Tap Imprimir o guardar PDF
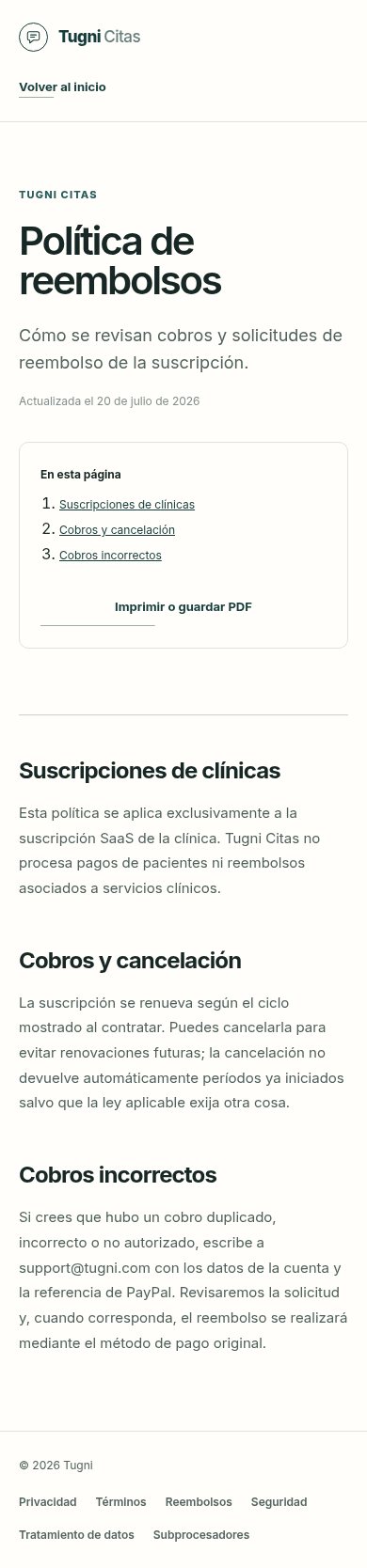This screenshot has height=1568, width=367. pos(183,607)
